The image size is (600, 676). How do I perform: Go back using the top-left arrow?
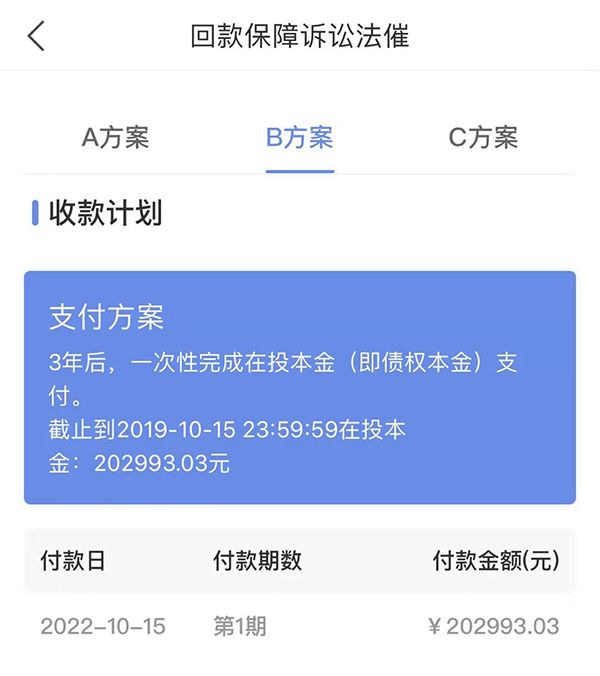[x=37, y=36]
